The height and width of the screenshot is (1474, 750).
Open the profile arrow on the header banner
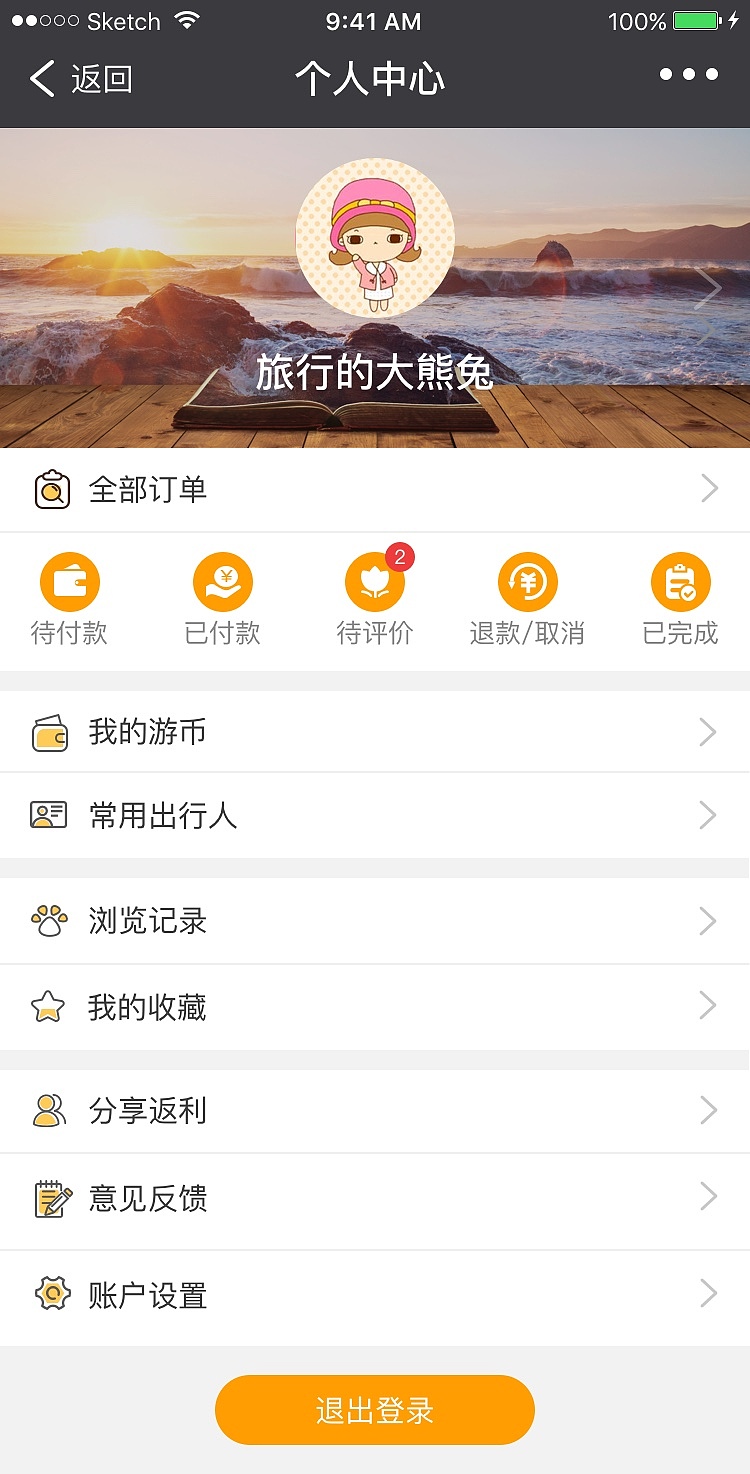(712, 287)
